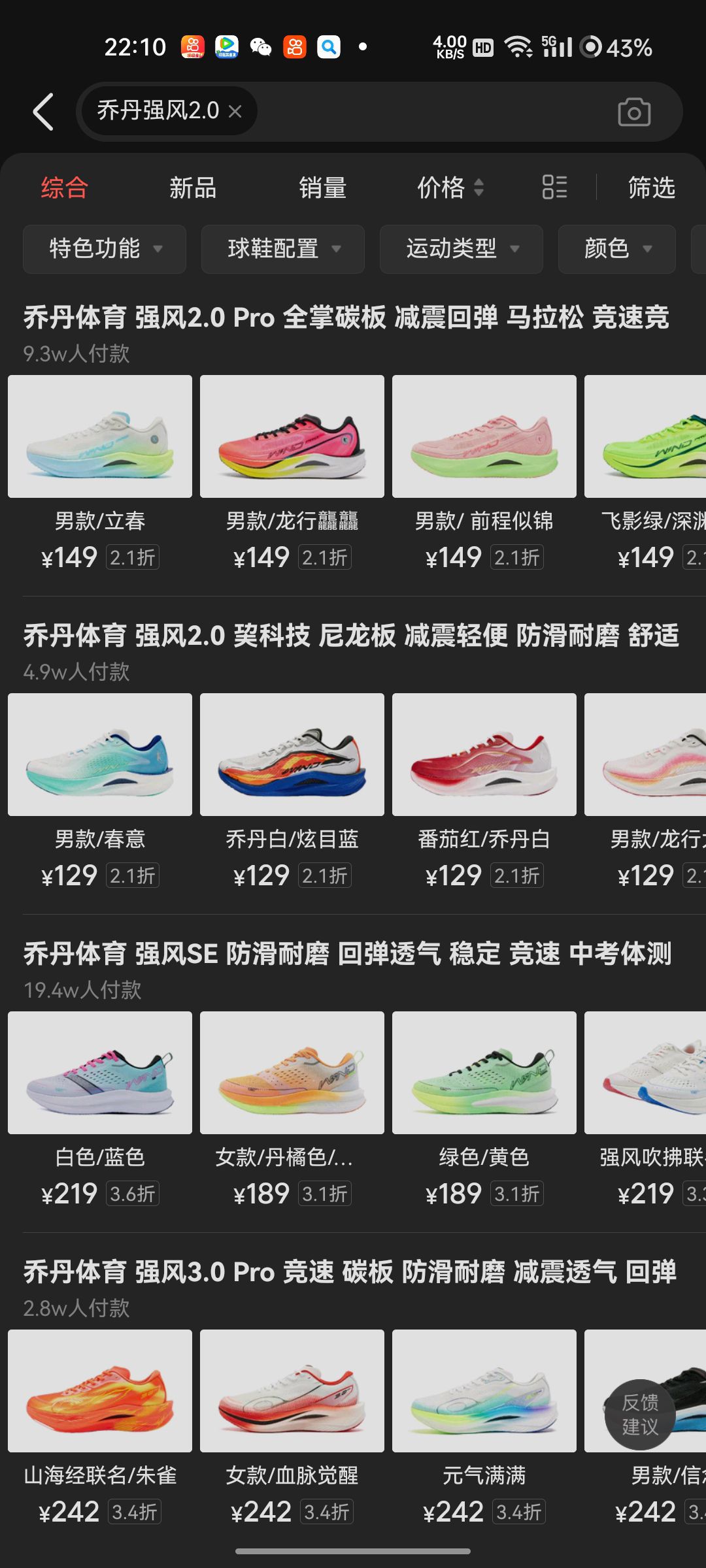Sort results by 价格

[450, 188]
